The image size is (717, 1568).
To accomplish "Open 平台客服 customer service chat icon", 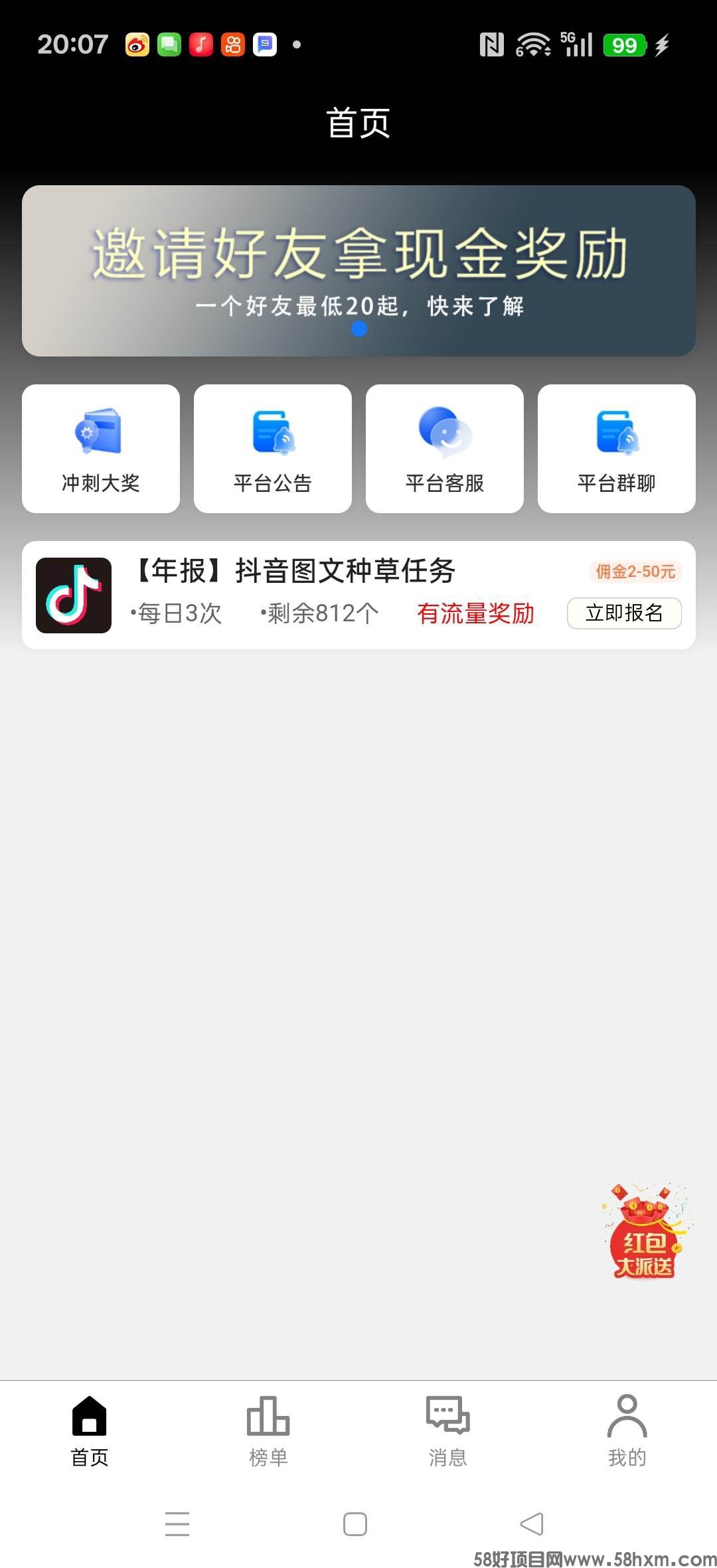I will (444, 433).
